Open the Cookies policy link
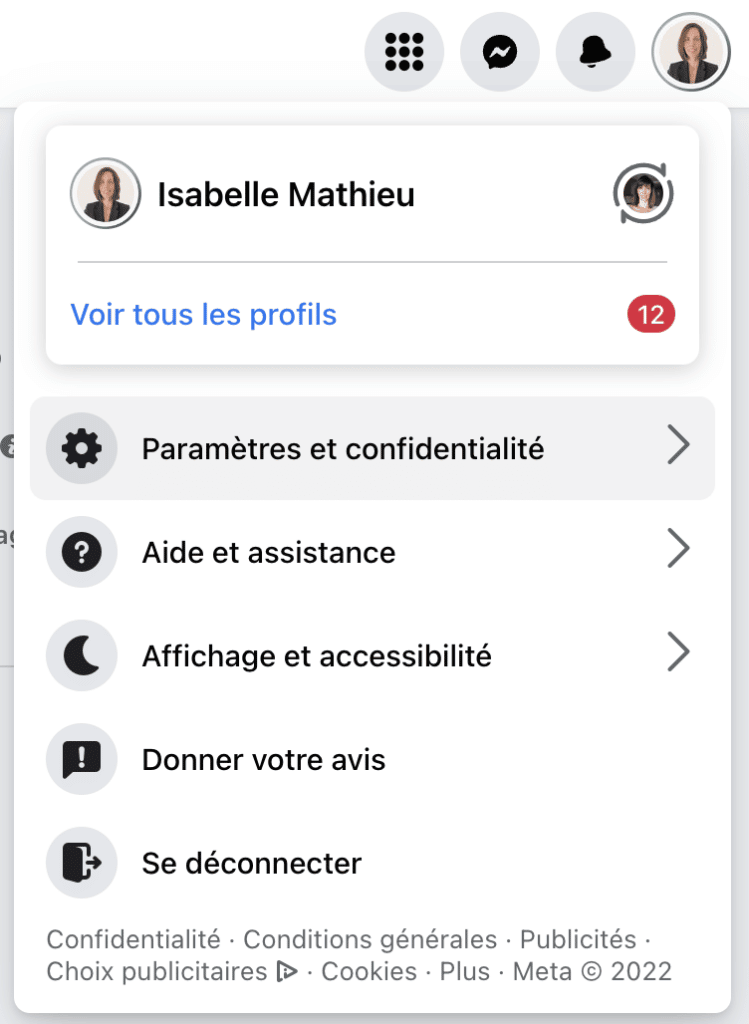Image resolution: width=749 pixels, height=1024 pixels. [x=369, y=971]
